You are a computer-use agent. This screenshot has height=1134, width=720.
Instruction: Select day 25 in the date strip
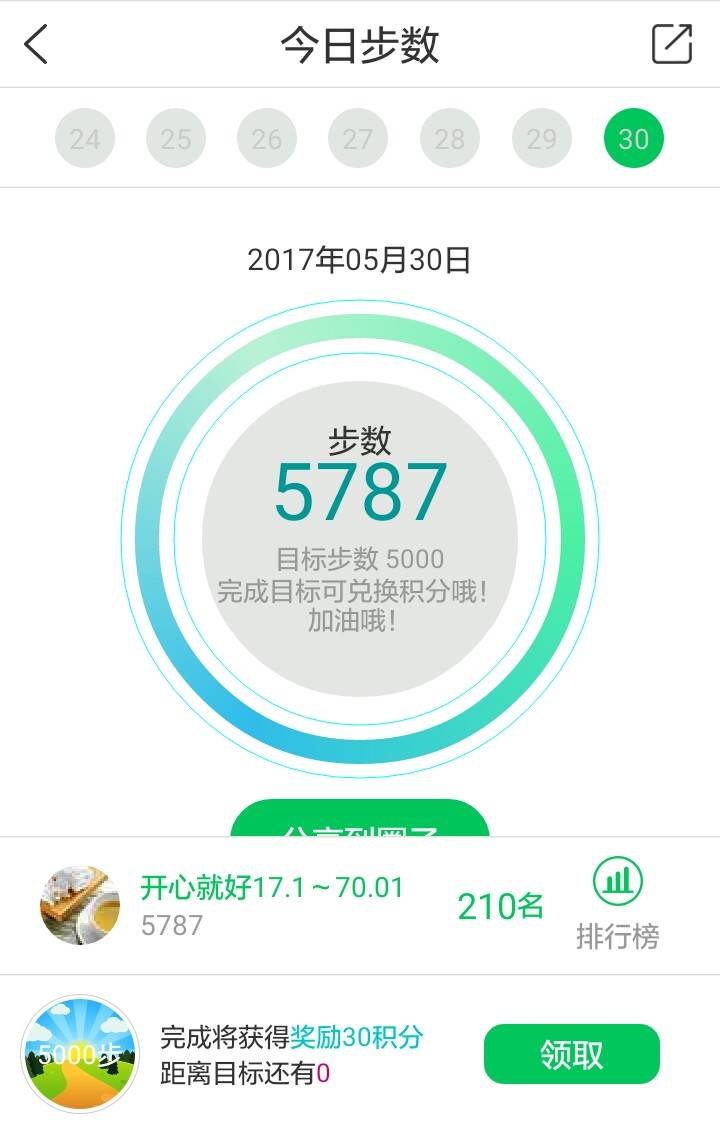[176, 139]
